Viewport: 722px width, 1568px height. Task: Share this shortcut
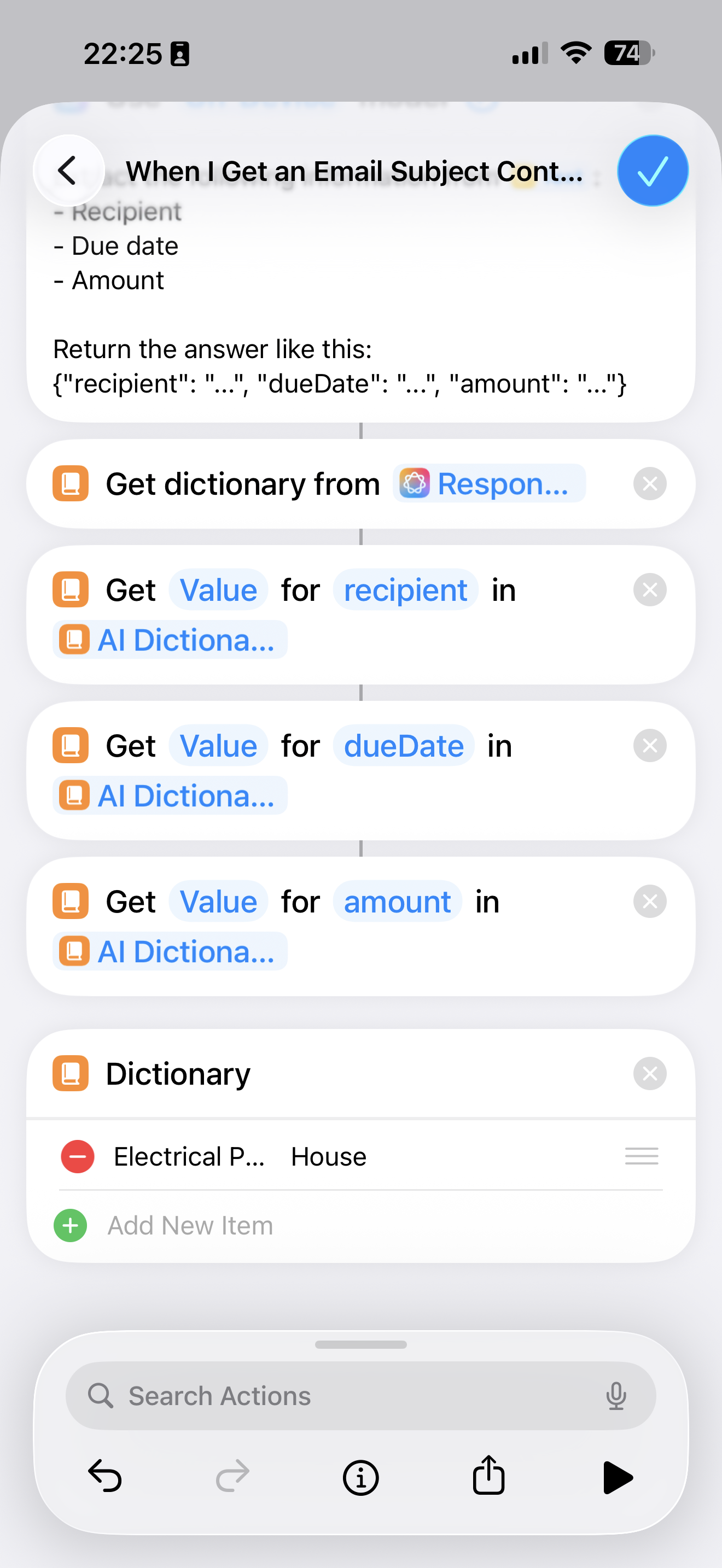(488, 1476)
